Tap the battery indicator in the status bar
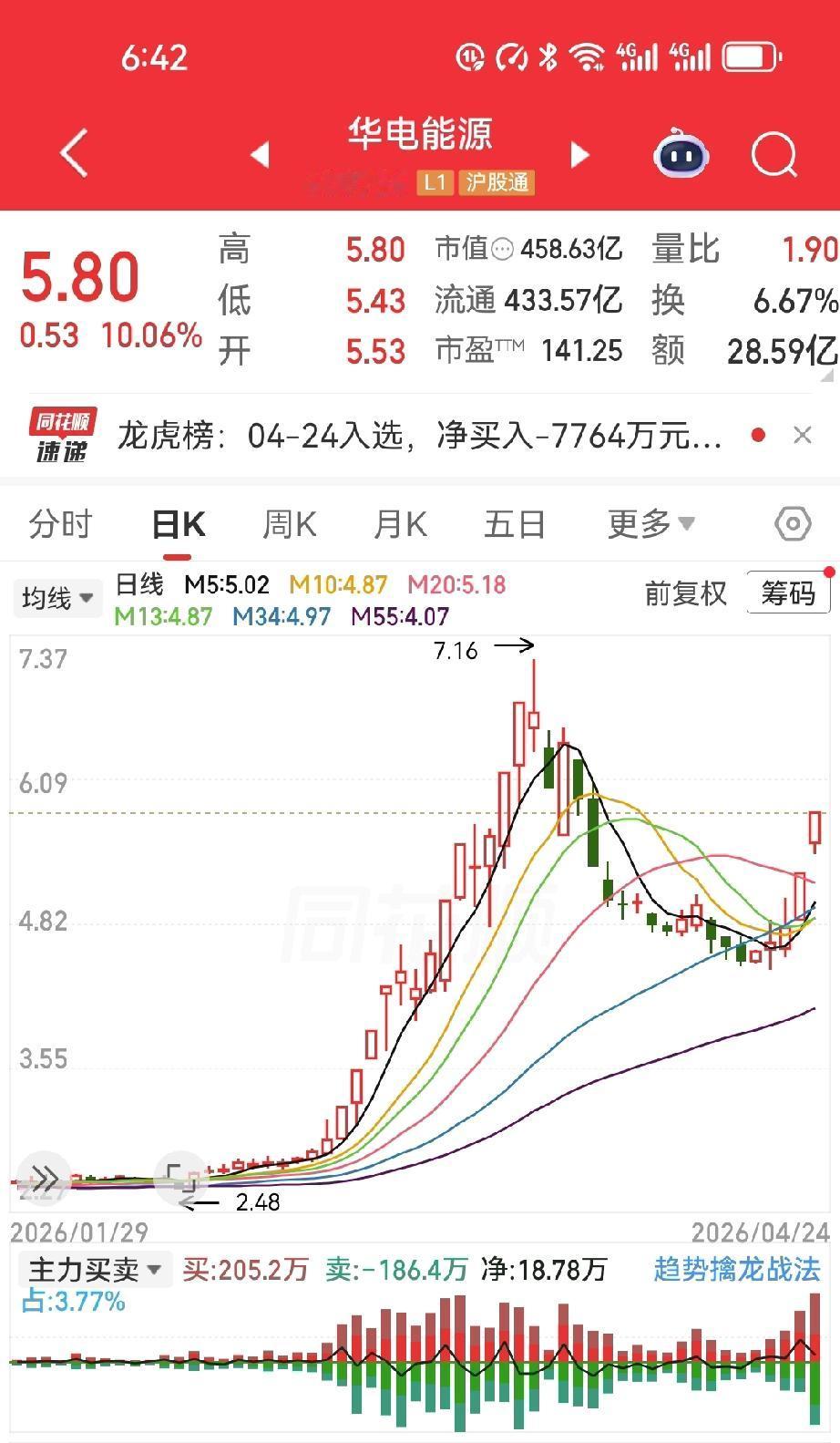 (x=750, y=57)
